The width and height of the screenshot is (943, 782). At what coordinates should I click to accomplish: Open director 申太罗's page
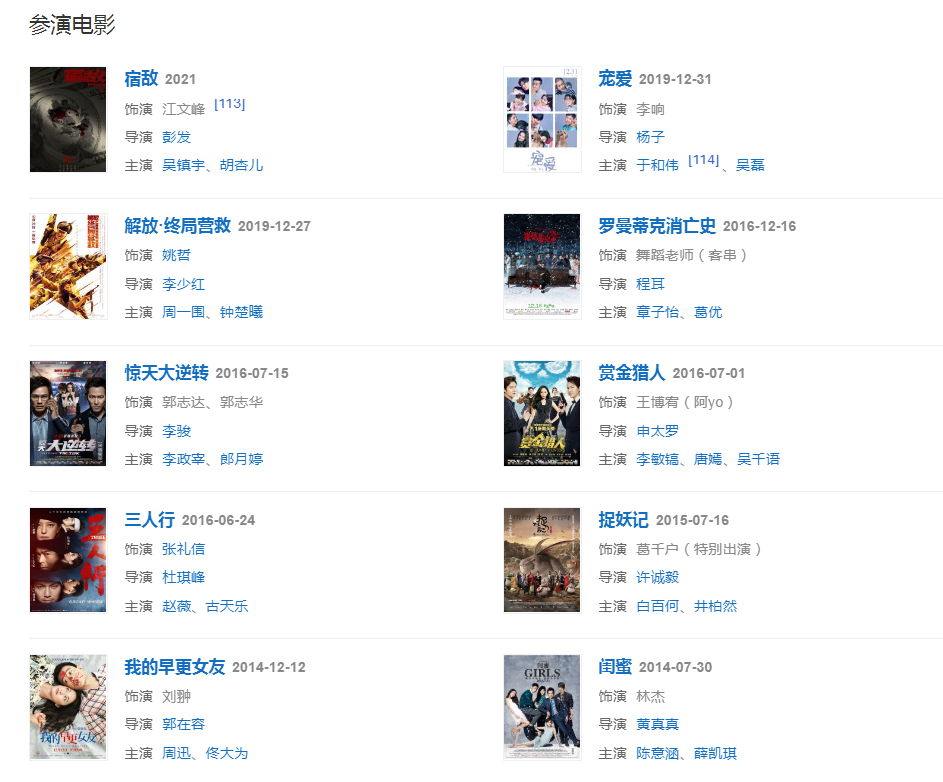click(x=657, y=431)
